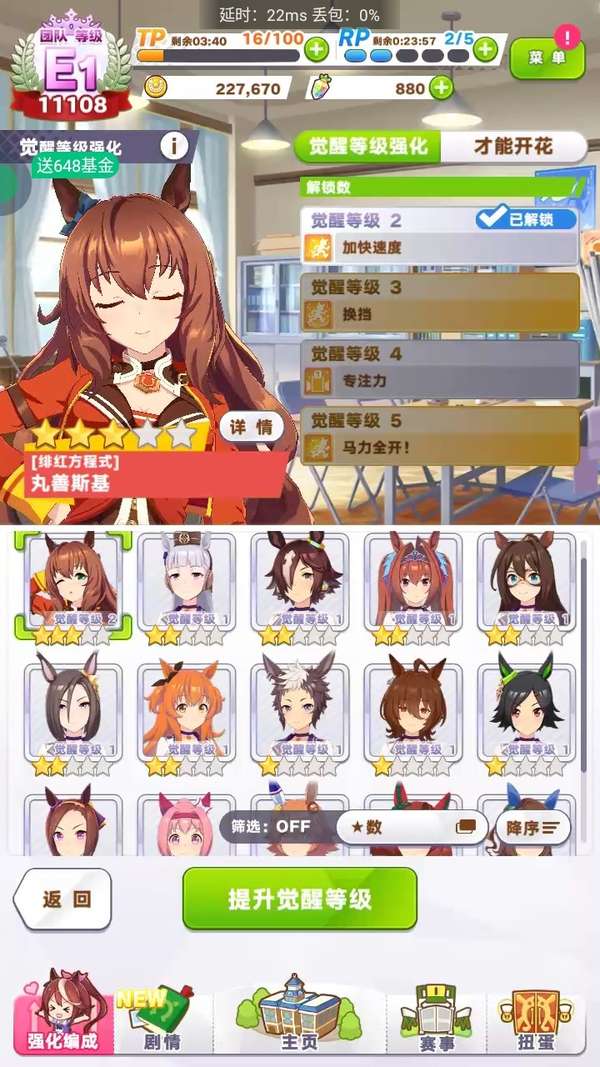View the 觉醒等级 5 马力全开 skill
Viewport: 600px width, 1067px height.
[x=440, y=435]
